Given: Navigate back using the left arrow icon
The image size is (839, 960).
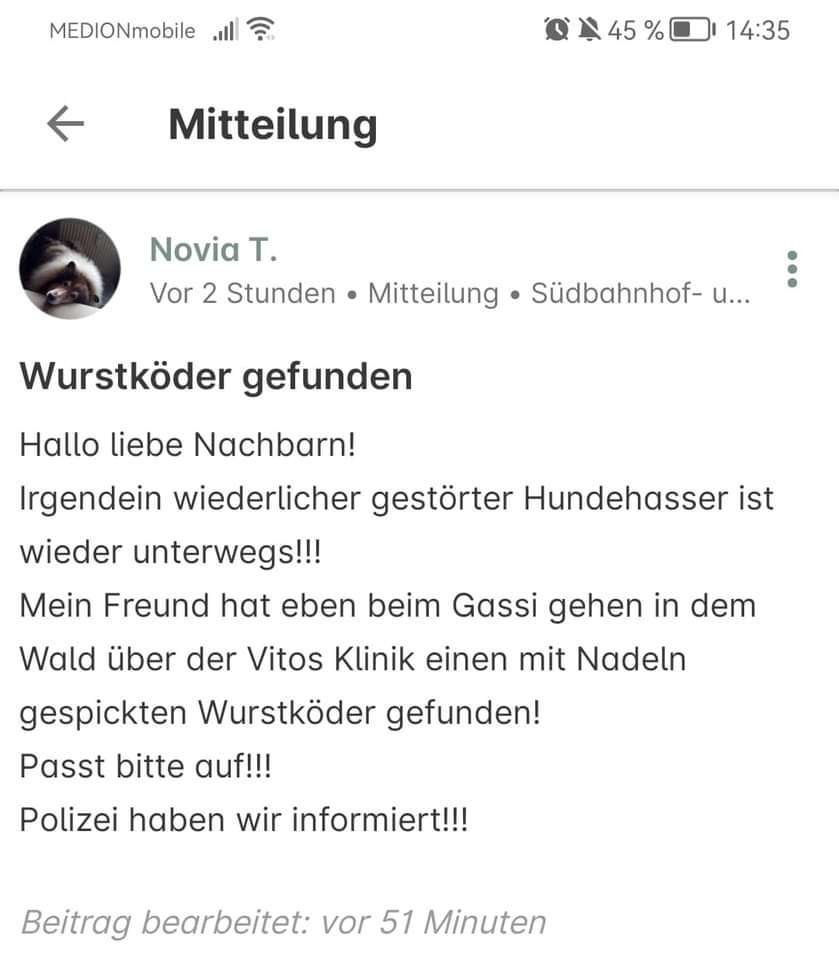Looking at the screenshot, I should [x=65, y=123].
